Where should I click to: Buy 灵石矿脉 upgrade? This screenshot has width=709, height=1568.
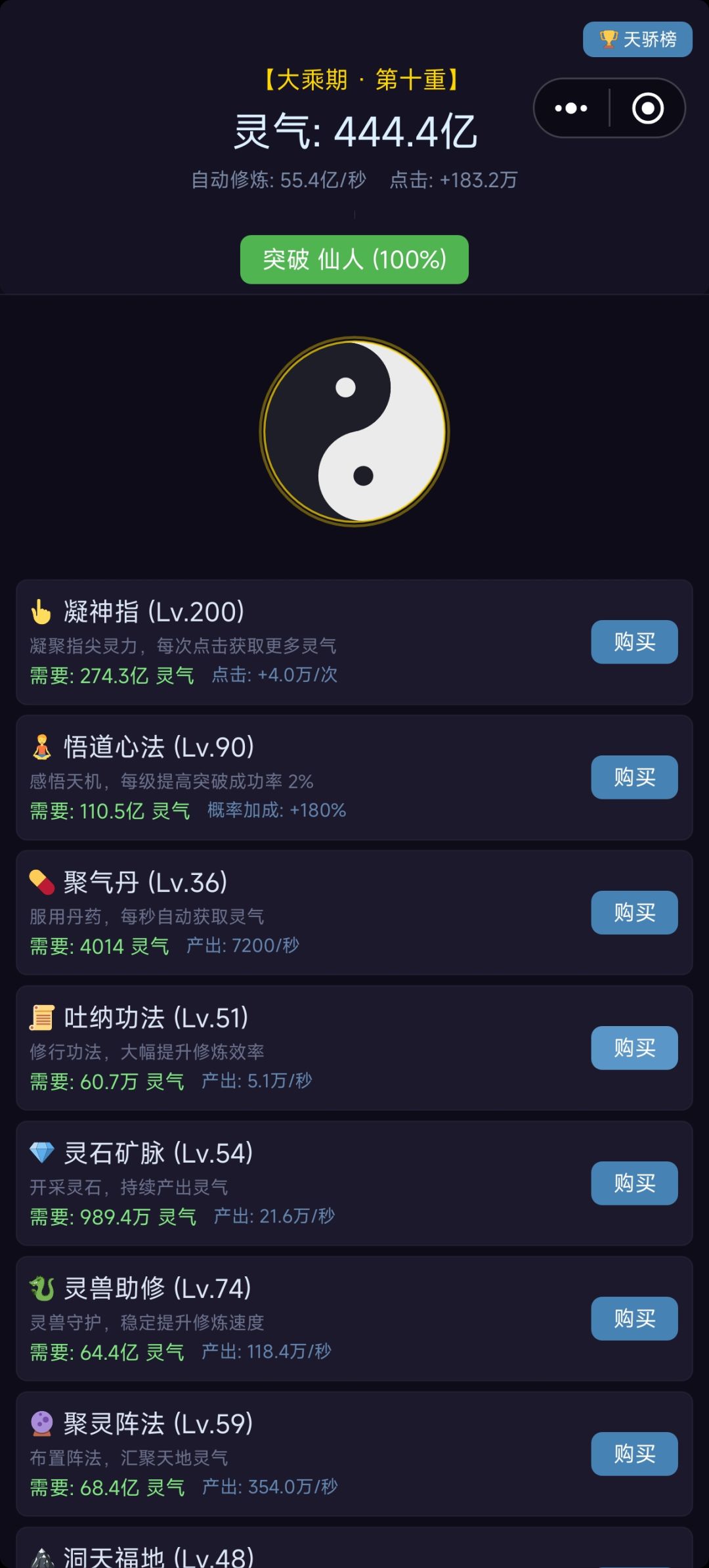[x=634, y=1183]
